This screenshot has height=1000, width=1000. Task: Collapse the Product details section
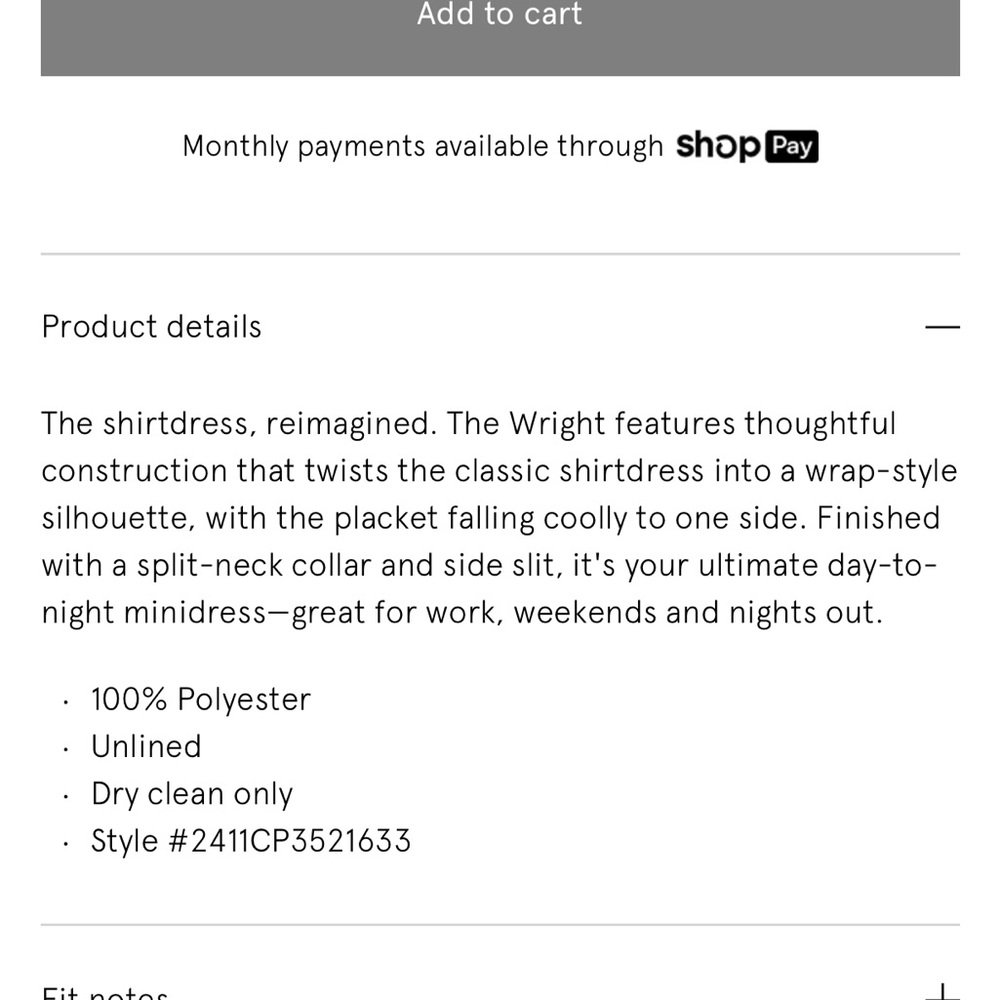click(942, 327)
